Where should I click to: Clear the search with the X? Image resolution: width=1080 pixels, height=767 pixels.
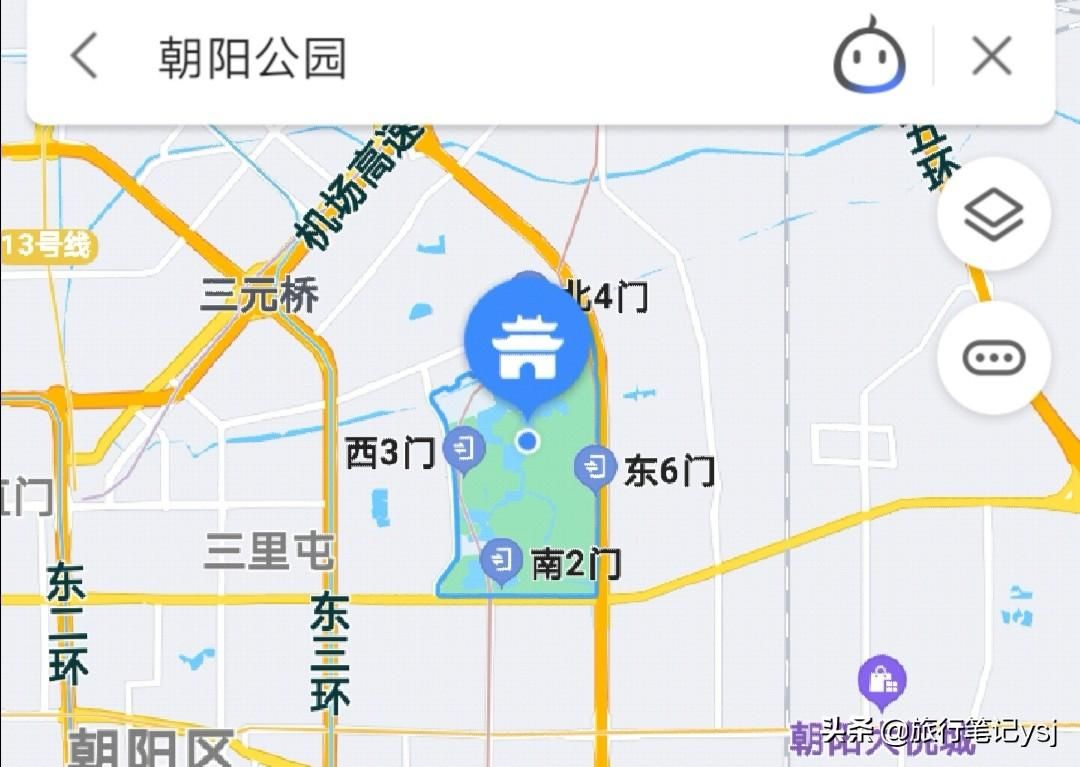[x=991, y=57]
